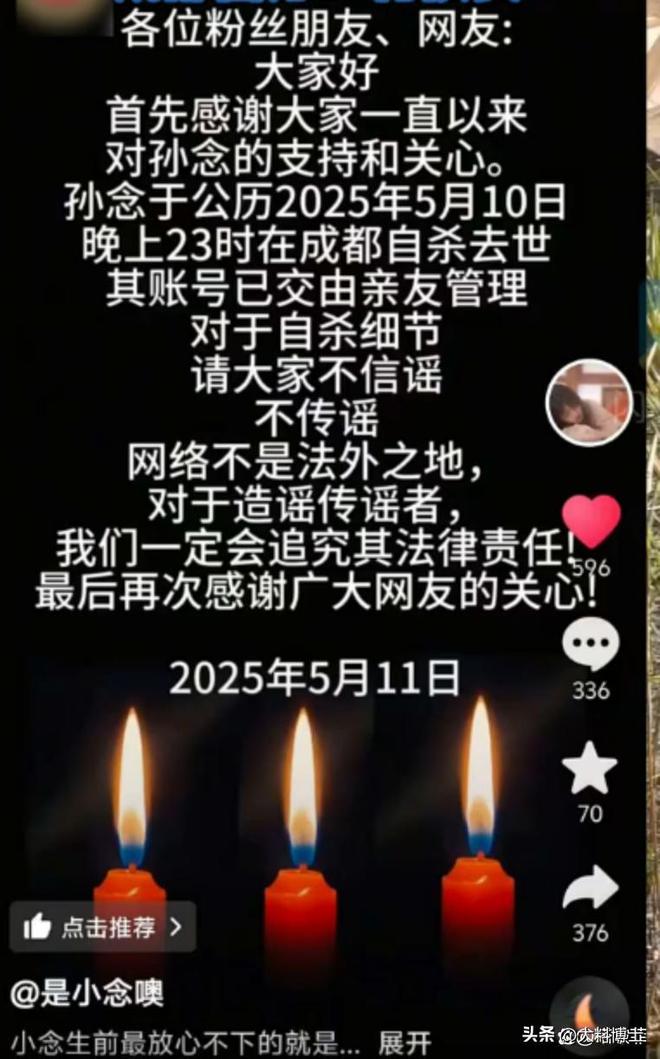Open the creator's avatar profile

(x=588, y=402)
